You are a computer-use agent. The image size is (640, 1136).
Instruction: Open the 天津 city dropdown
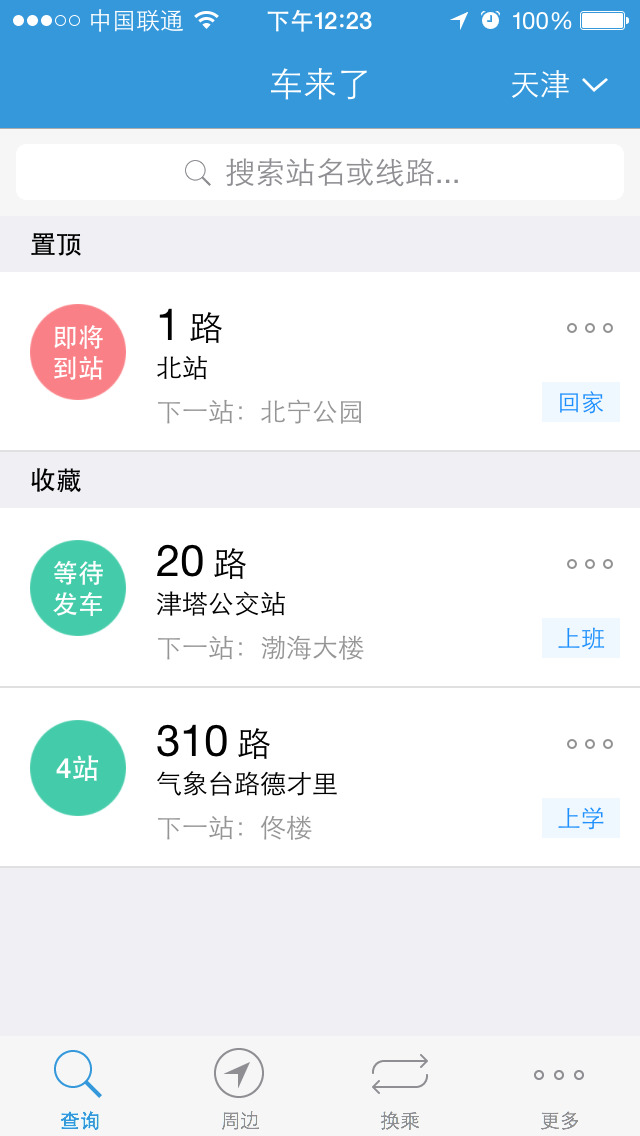click(559, 85)
